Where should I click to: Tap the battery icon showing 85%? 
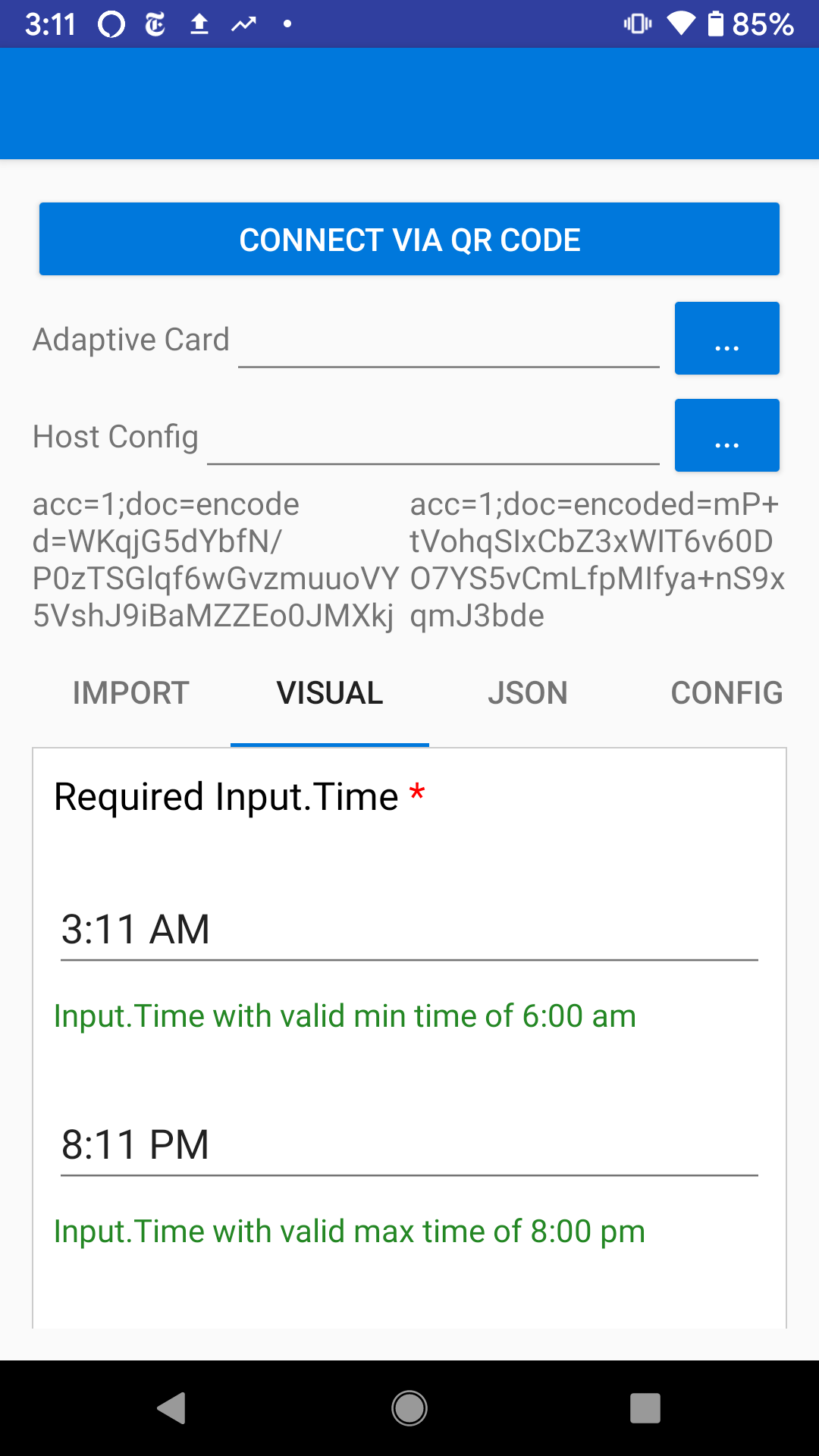pyautogui.click(x=717, y=24)
